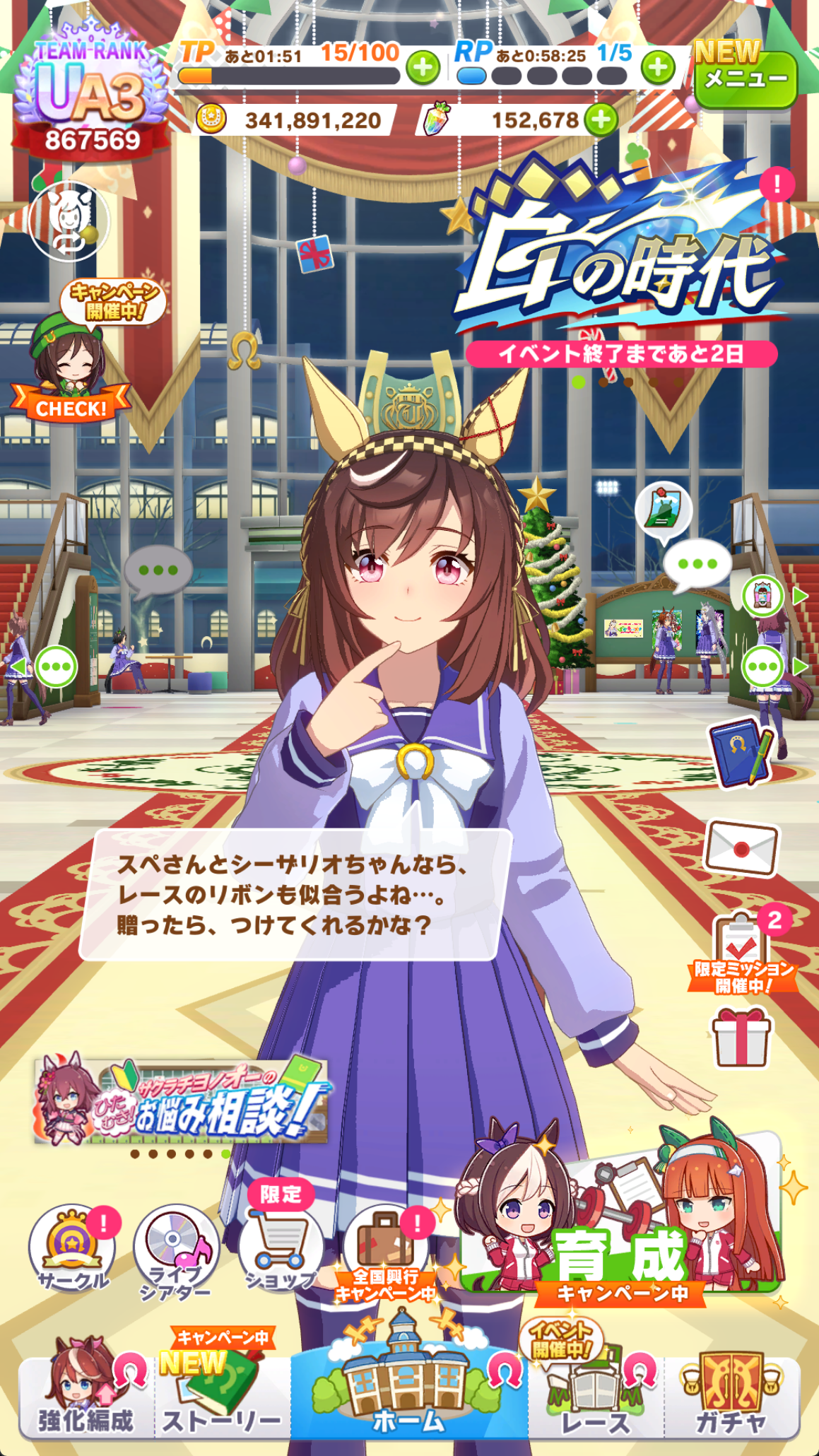Viewport: 819px width, 1456px height.
Task: Switch to the 強化編成 tab
Action: tap(86, 1390)
